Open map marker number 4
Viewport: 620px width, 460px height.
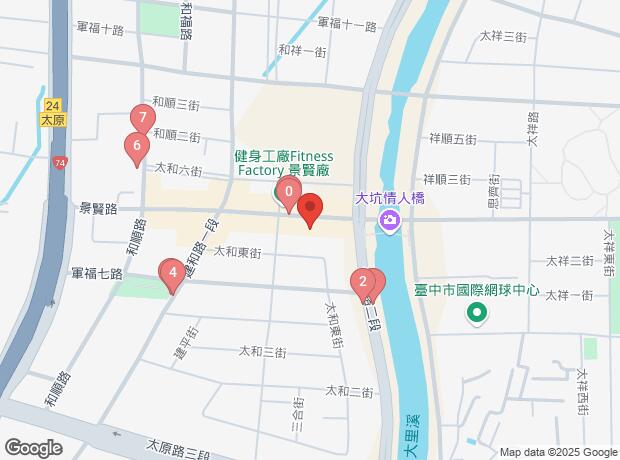[x=173, y=272]
